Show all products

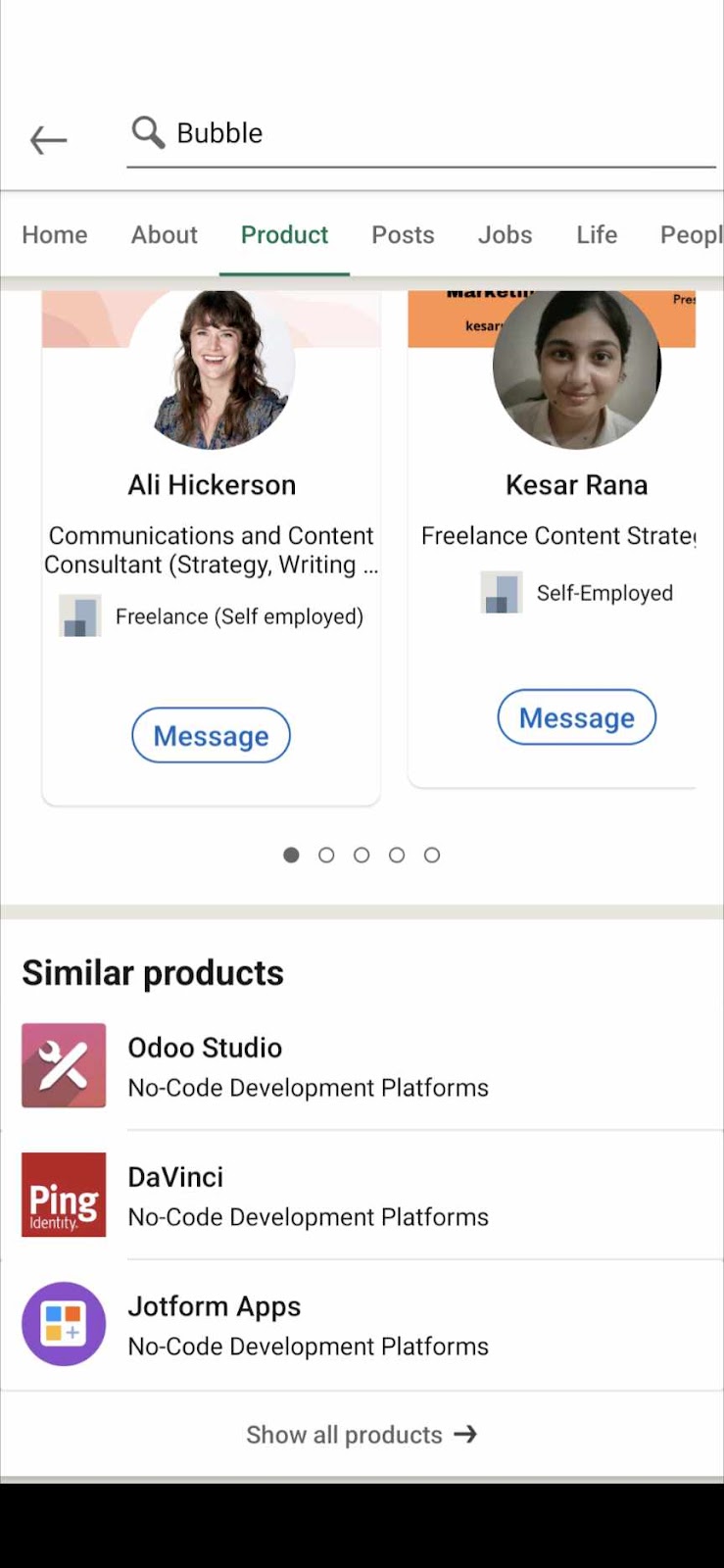coord(362,1435)
